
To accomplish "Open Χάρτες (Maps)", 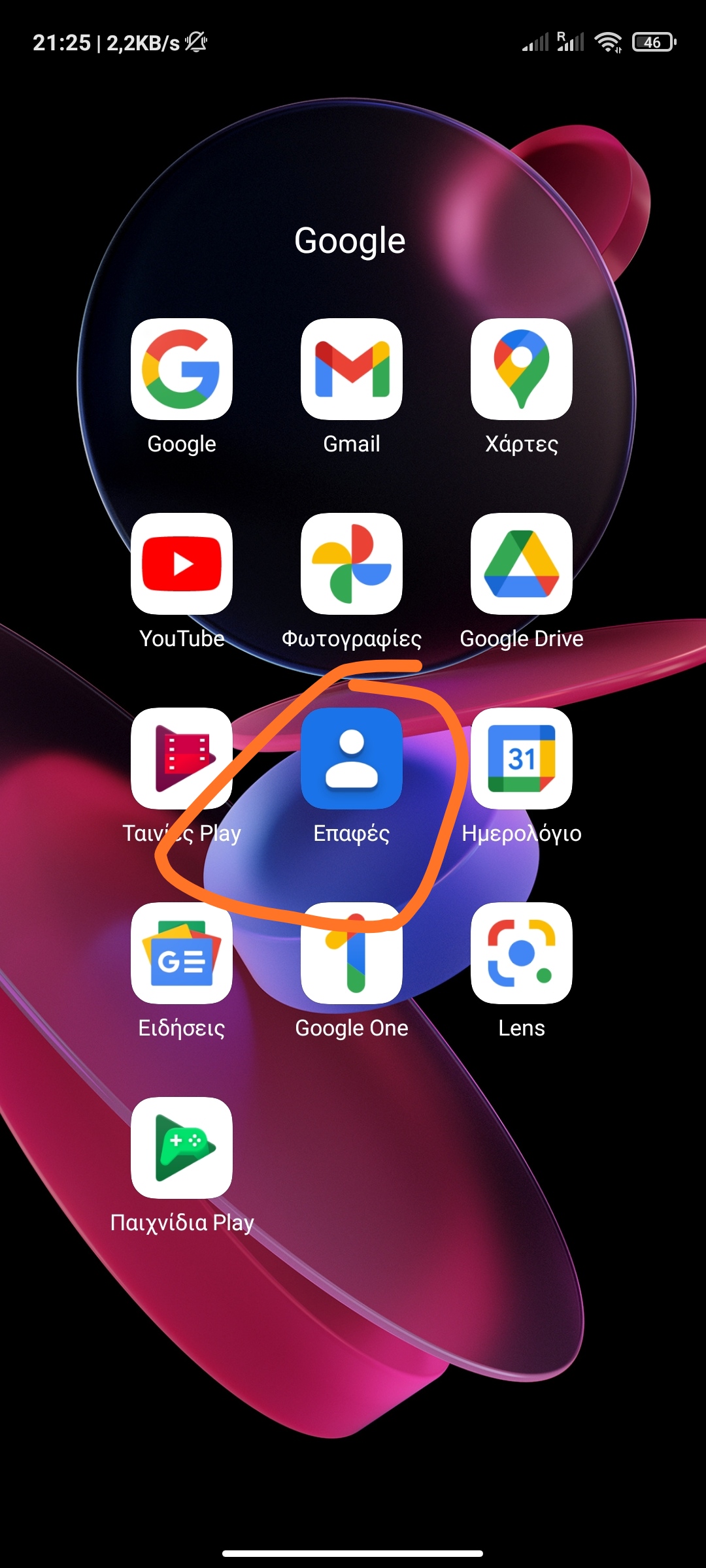I will pyautogui.click(x=522, y=369).
